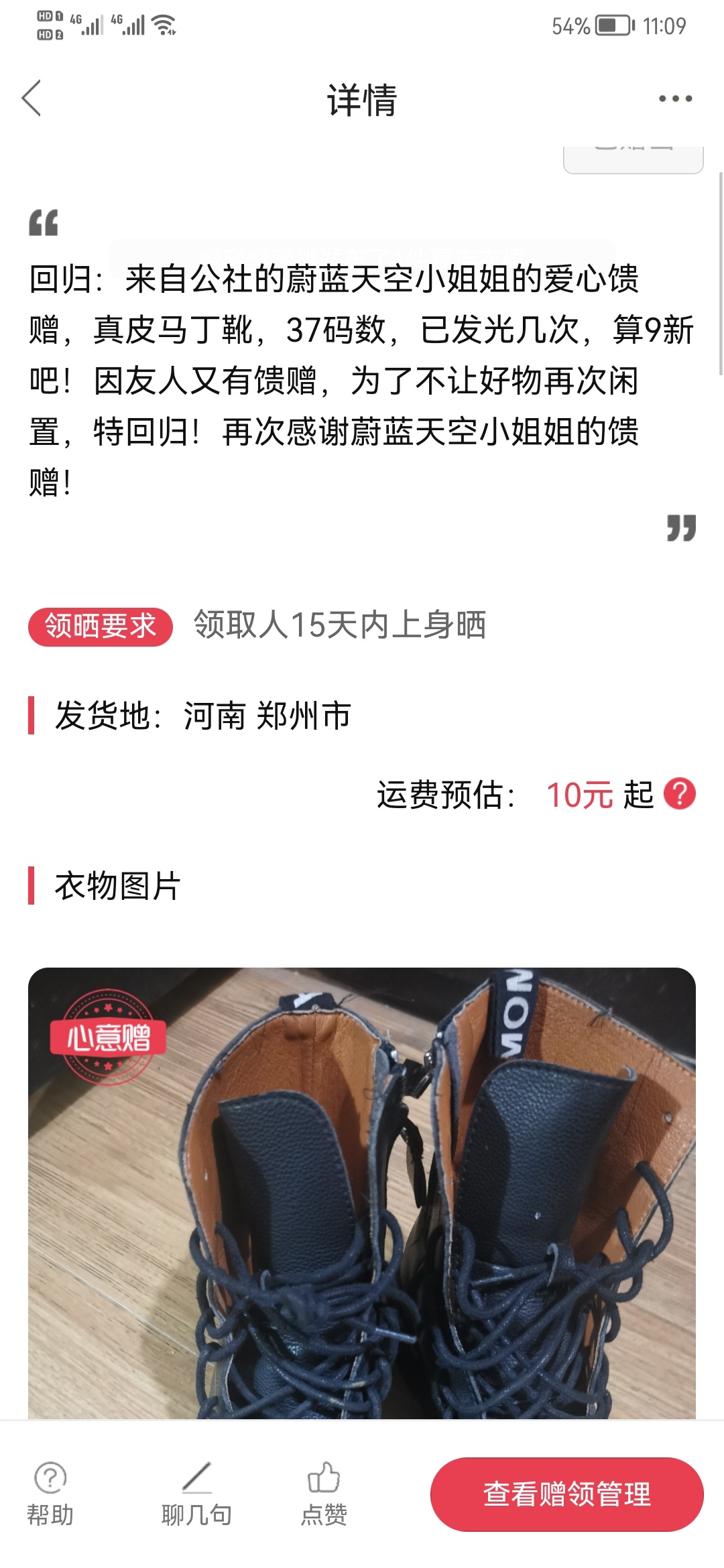Go back using the top-left arrow
The height and width of the screenshot is (1568, 724).
tap(32, 99)
